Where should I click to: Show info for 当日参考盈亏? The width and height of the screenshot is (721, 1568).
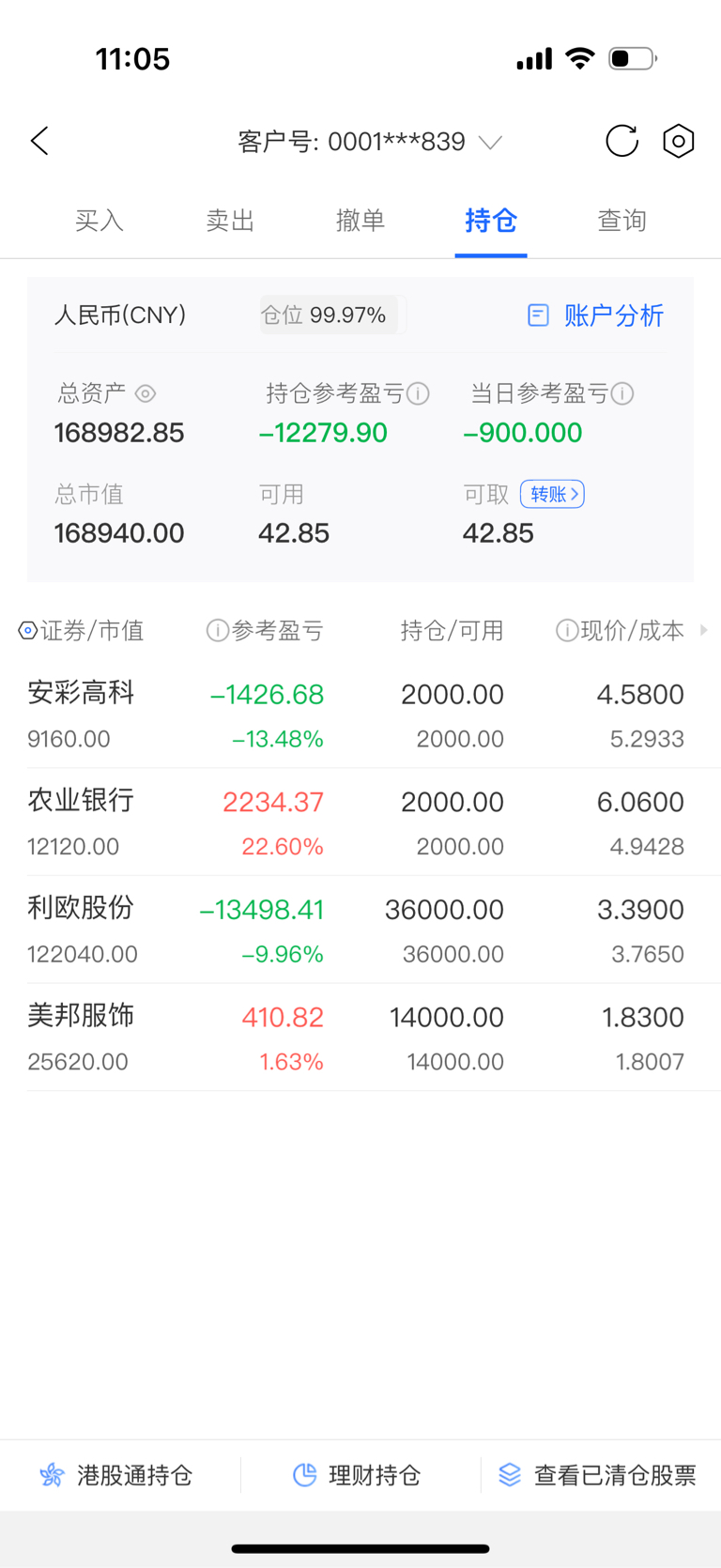(622, 393)
